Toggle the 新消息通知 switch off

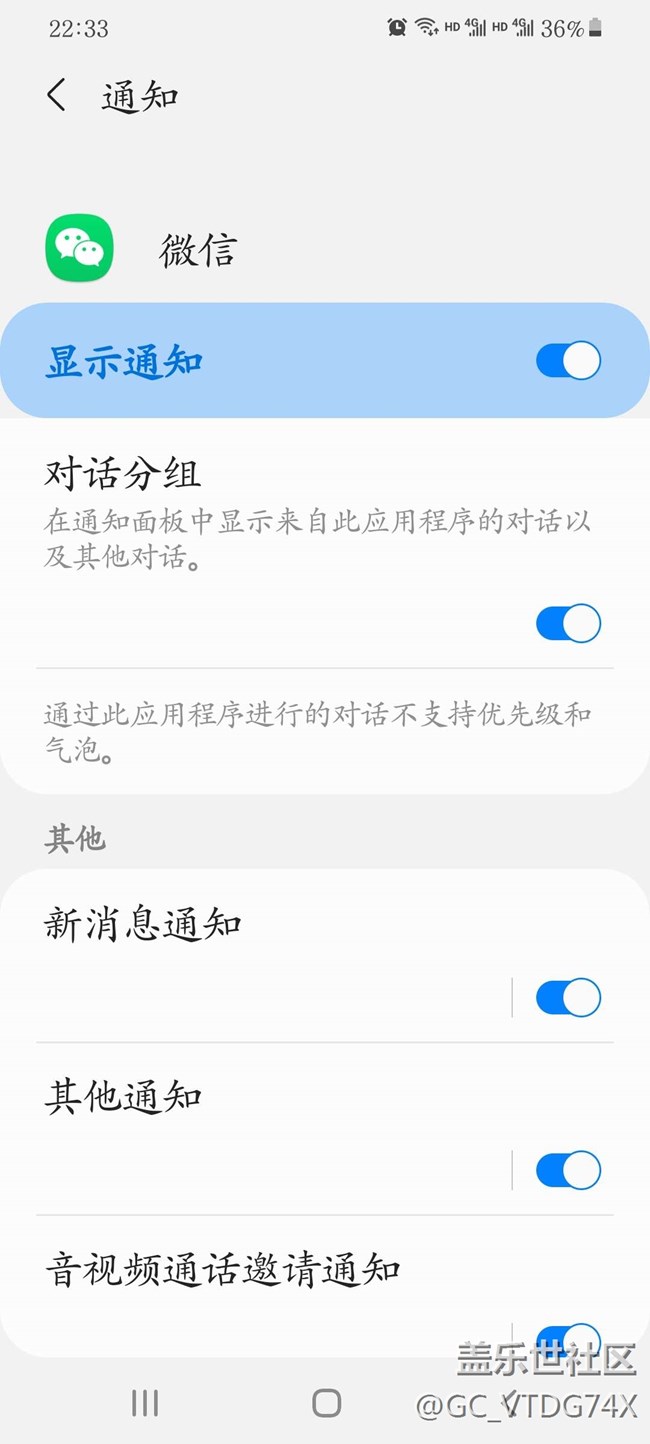pyautogui.click(x=568, y=998)
